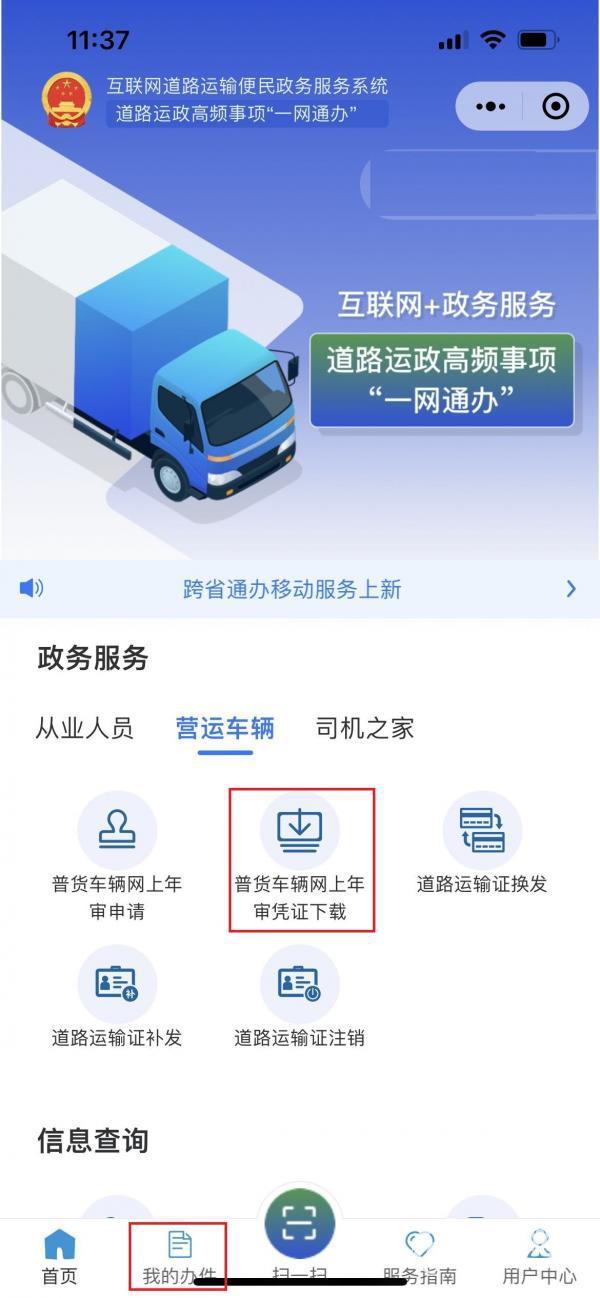Go to the 首页 tab
600x1298 pixels.
(x=59, y=1256)
